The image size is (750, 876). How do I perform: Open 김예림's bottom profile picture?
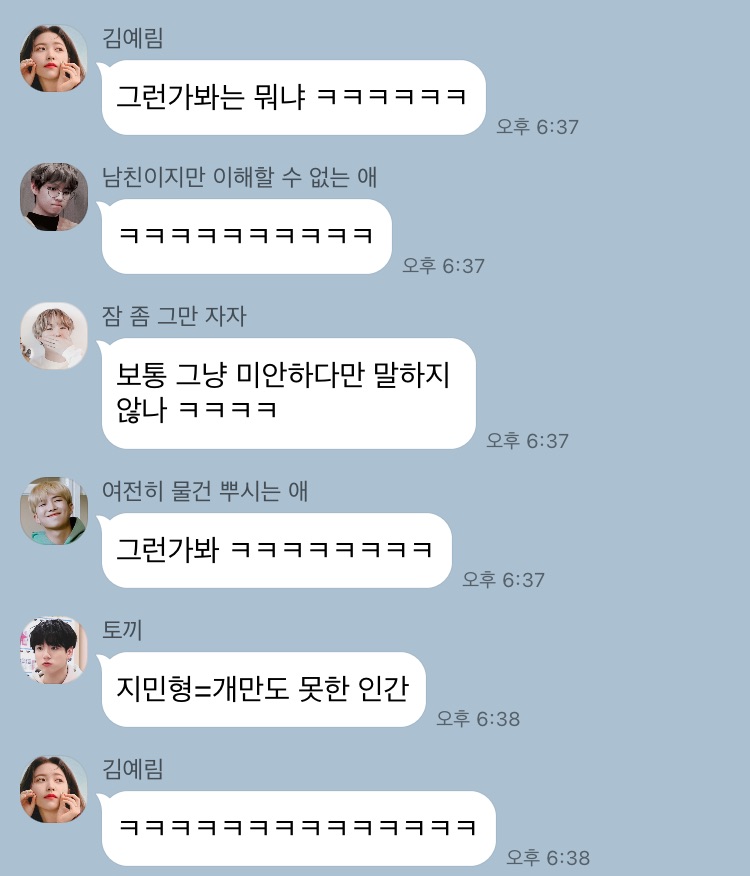(x=55, y=789)
